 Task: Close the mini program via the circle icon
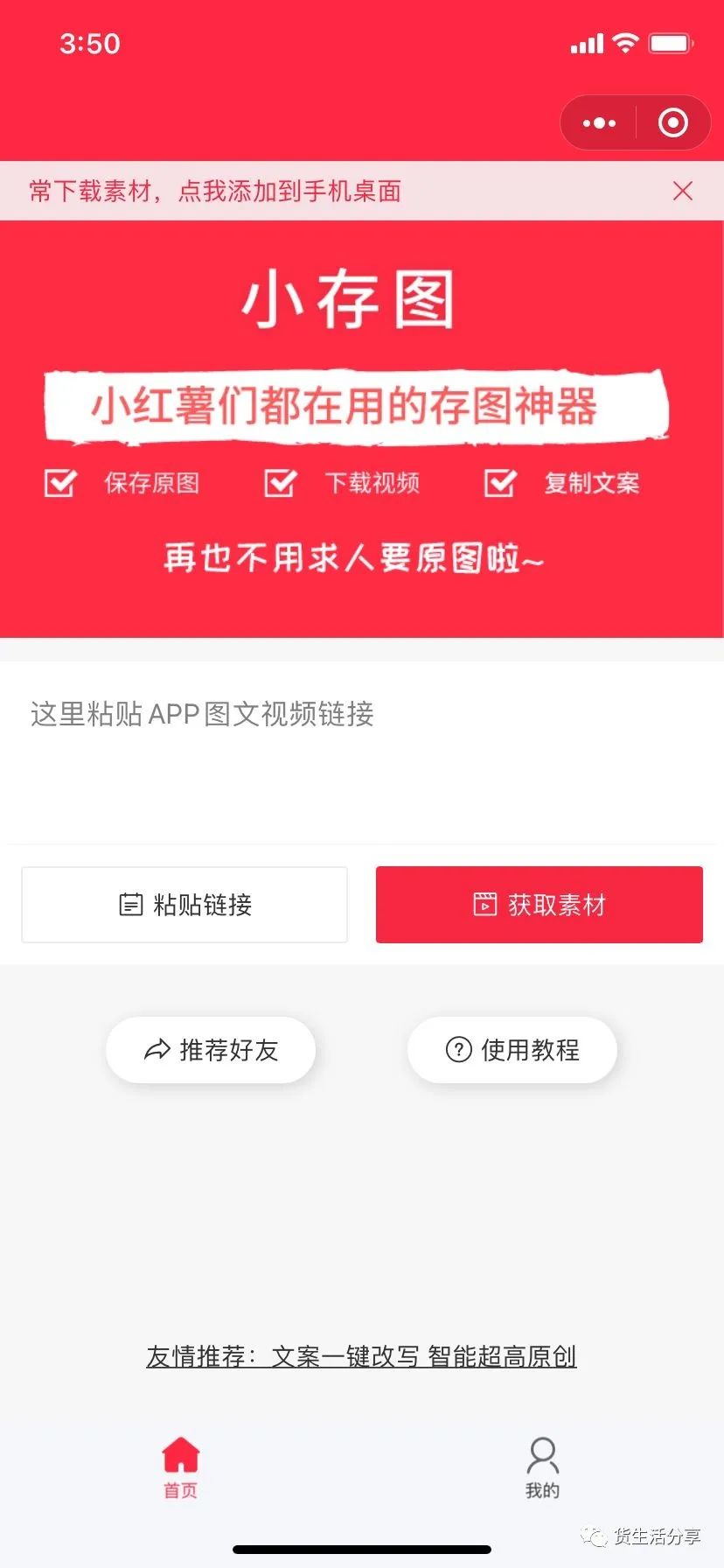coord(672,123)
